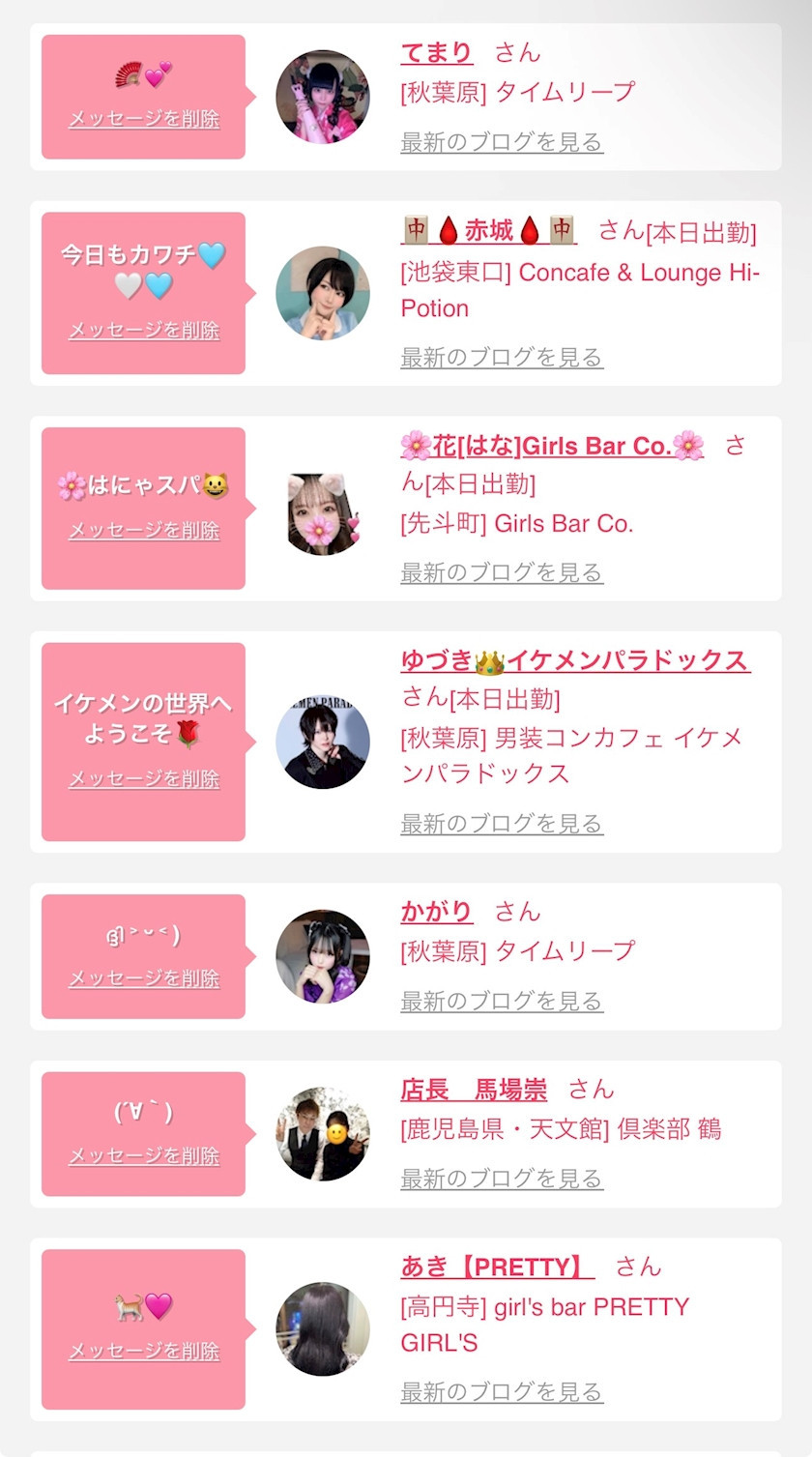Delete the はにゃスパ message
Viewport: 812px width, 1457px height.
144,530
